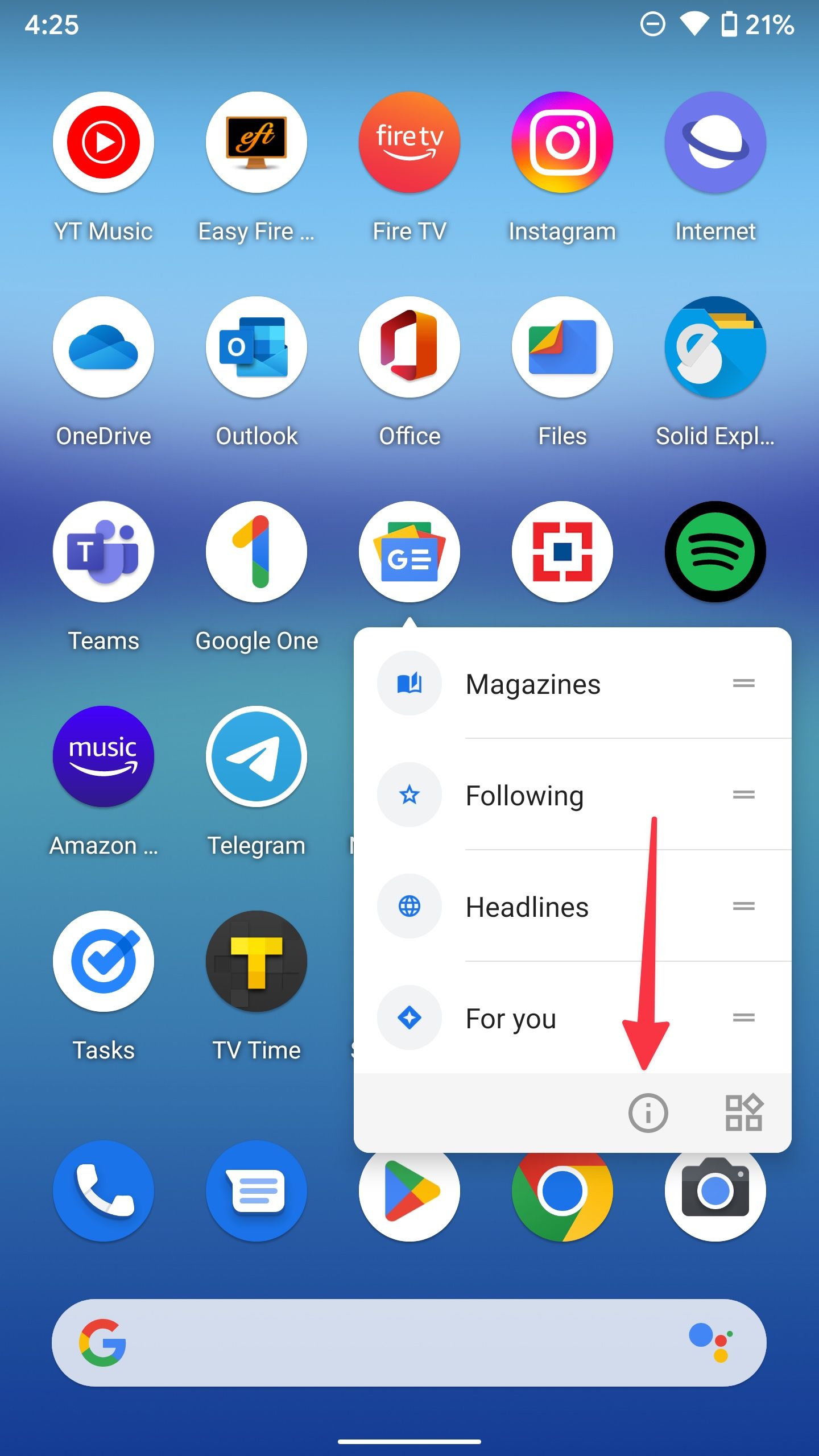819x1456 pixels.
Task: View app info for Google News
Action: coord(647,1113)
